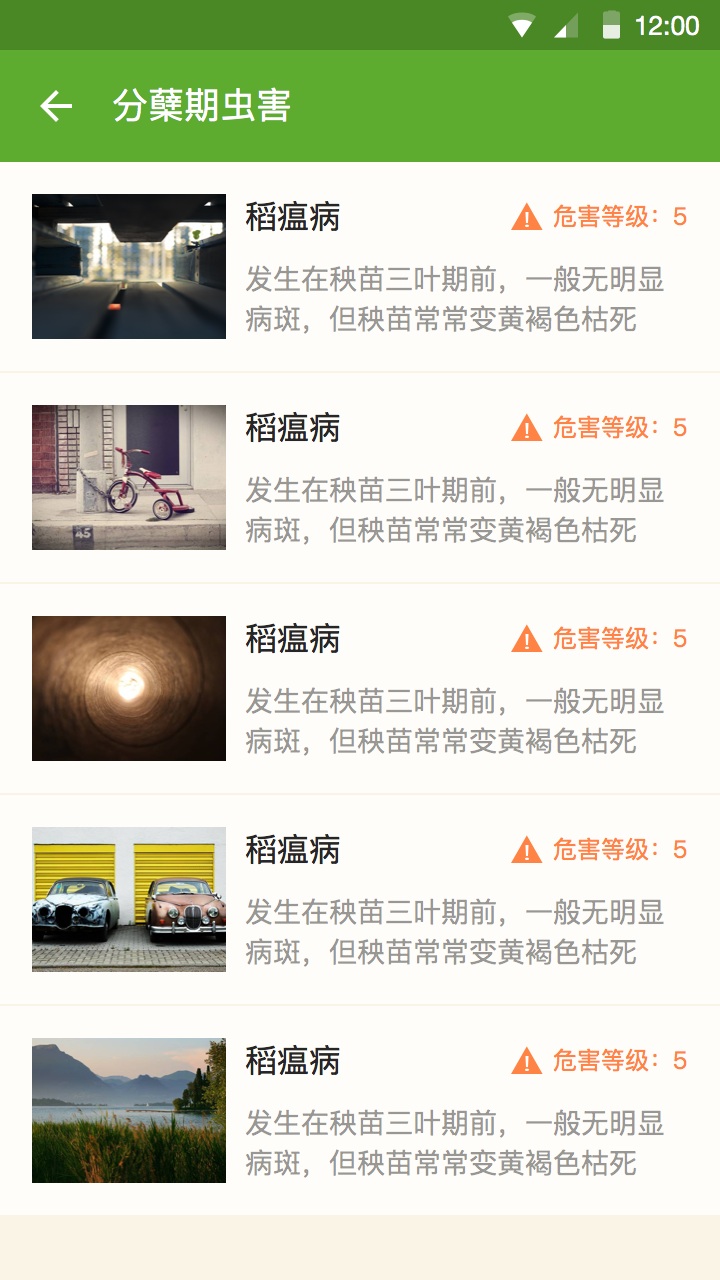View the 稻瘟病 entry with the lake landscape
Image resolution: width=720 pixels, height=1280 pixels.
point(360,1111)
